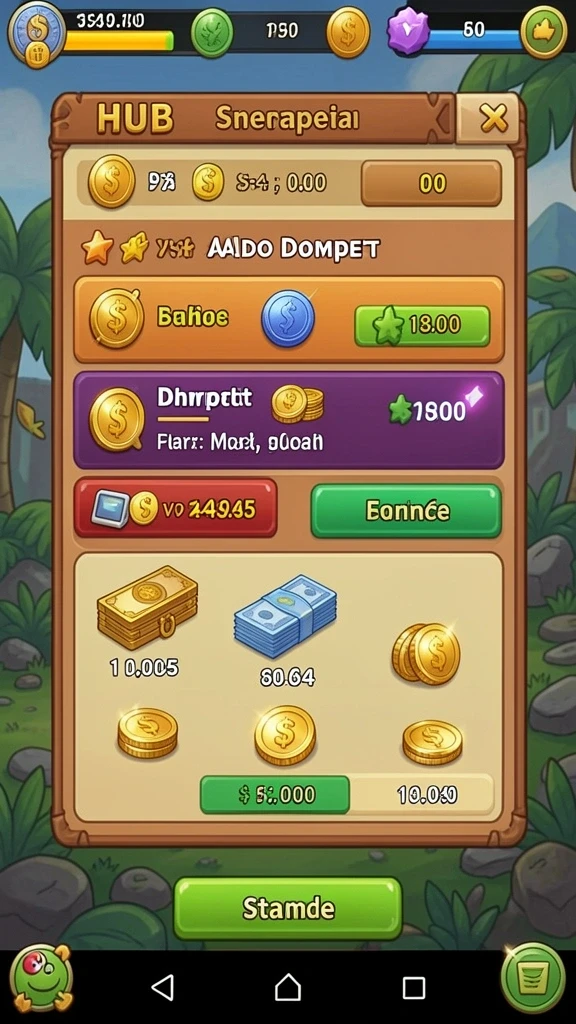Tap the green Eonnce button
Image resolution: width=576 pixels, height=1024 pixels.
click(406, 511)
